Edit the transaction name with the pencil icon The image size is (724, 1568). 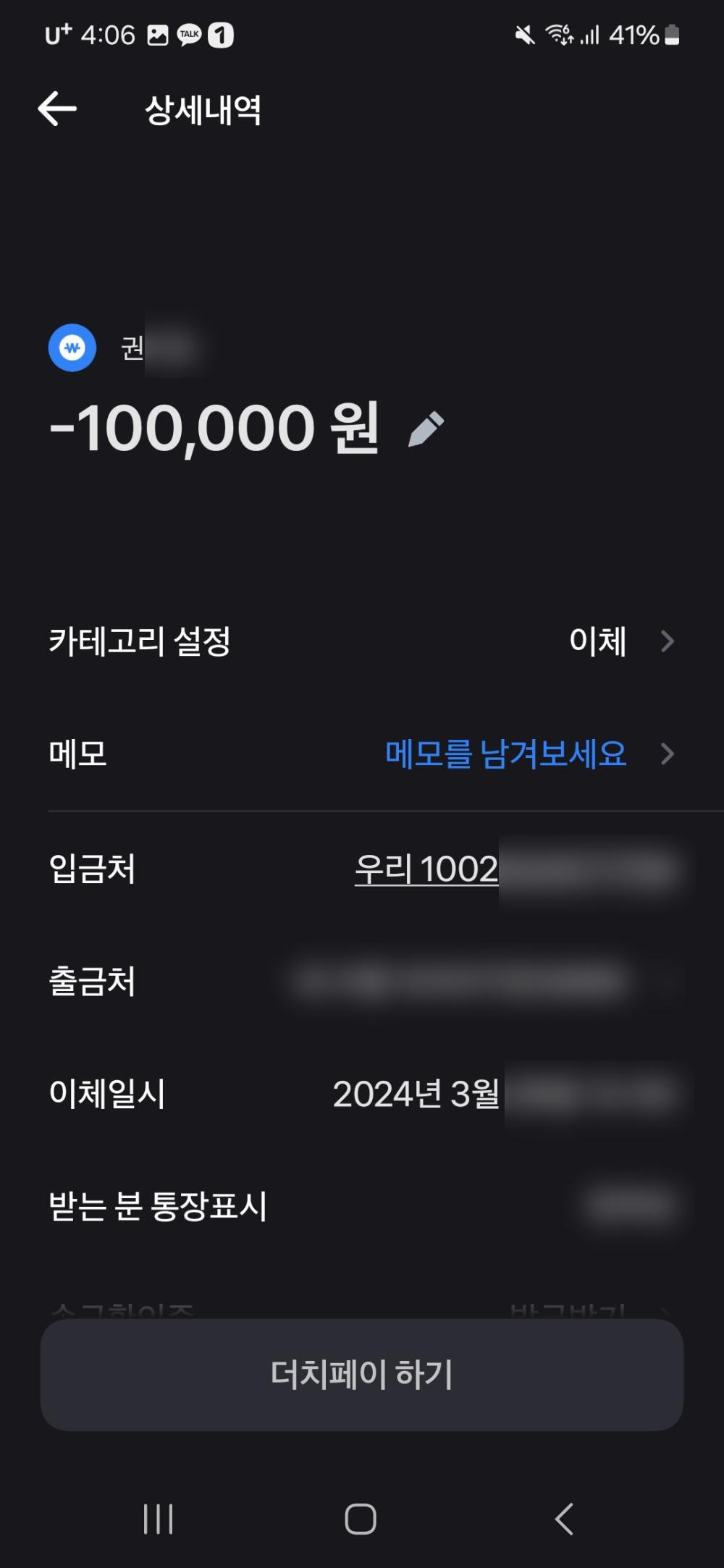pos(426,429)
